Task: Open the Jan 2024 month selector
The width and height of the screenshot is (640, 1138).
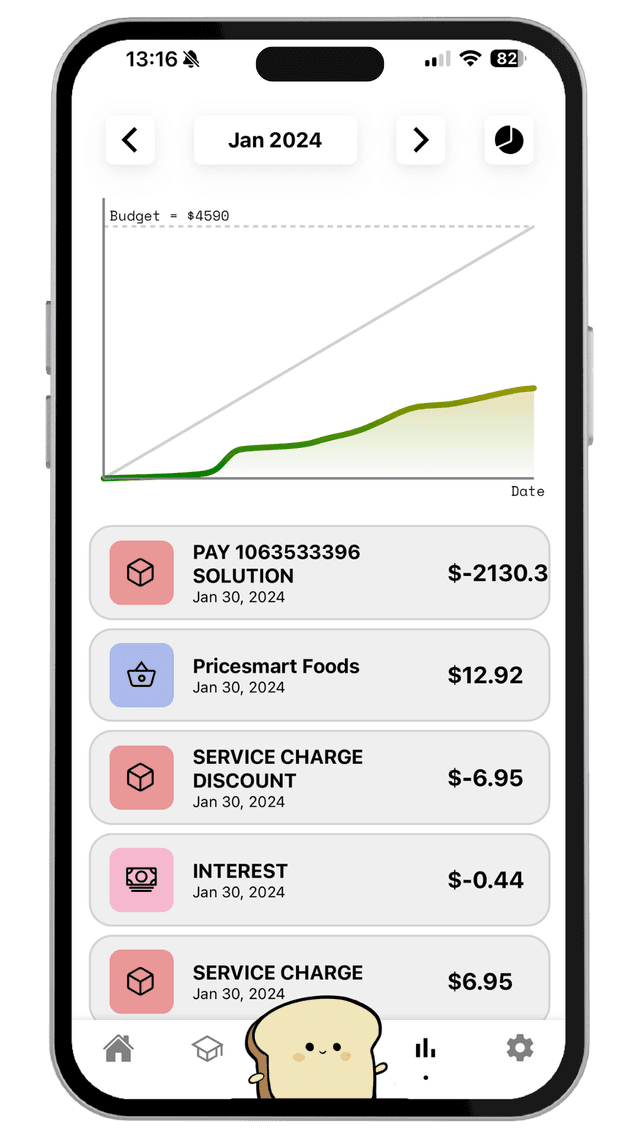Action: coord(275,140)
